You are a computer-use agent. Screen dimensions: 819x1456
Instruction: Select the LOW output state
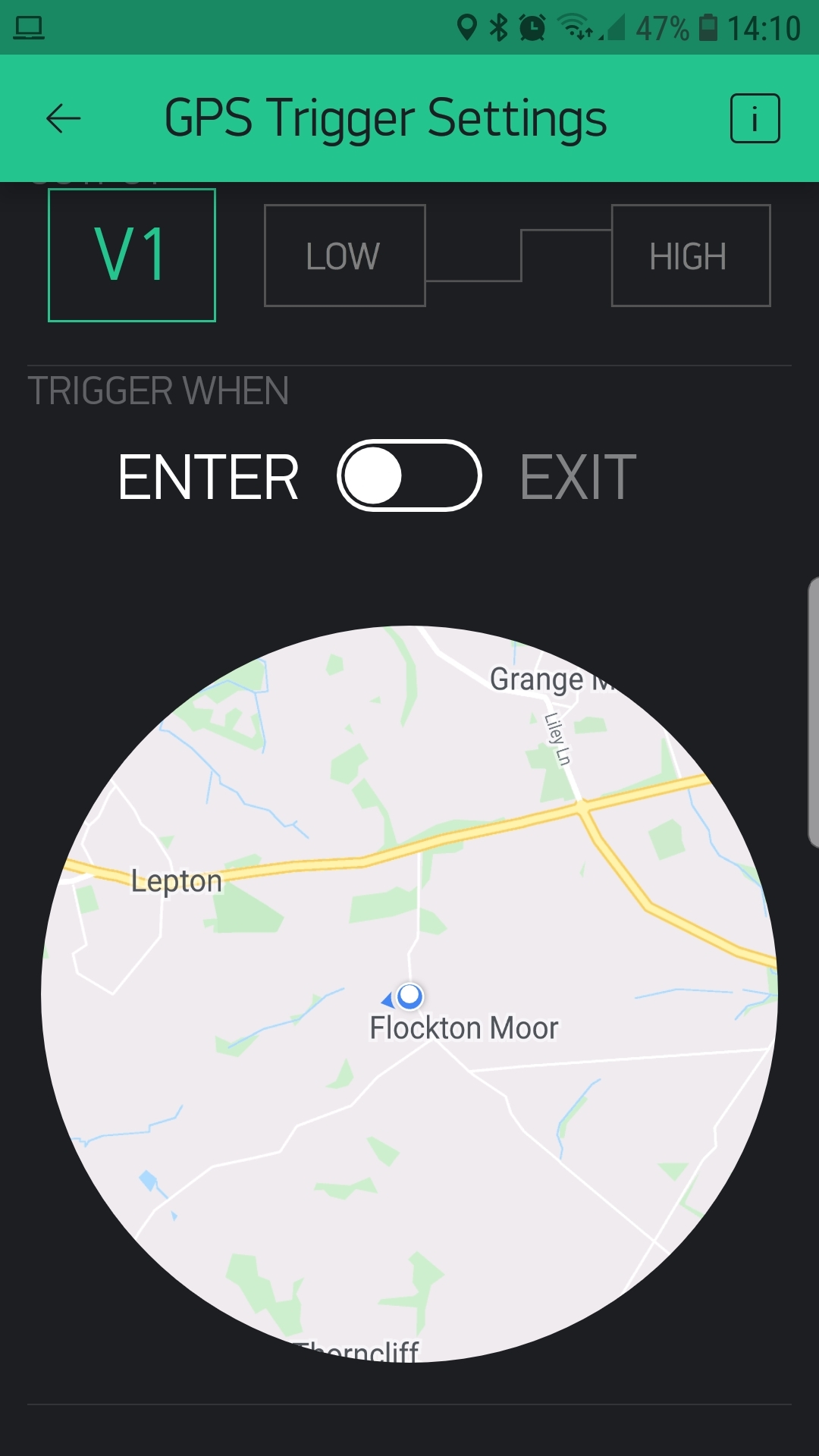click(343, 256)
